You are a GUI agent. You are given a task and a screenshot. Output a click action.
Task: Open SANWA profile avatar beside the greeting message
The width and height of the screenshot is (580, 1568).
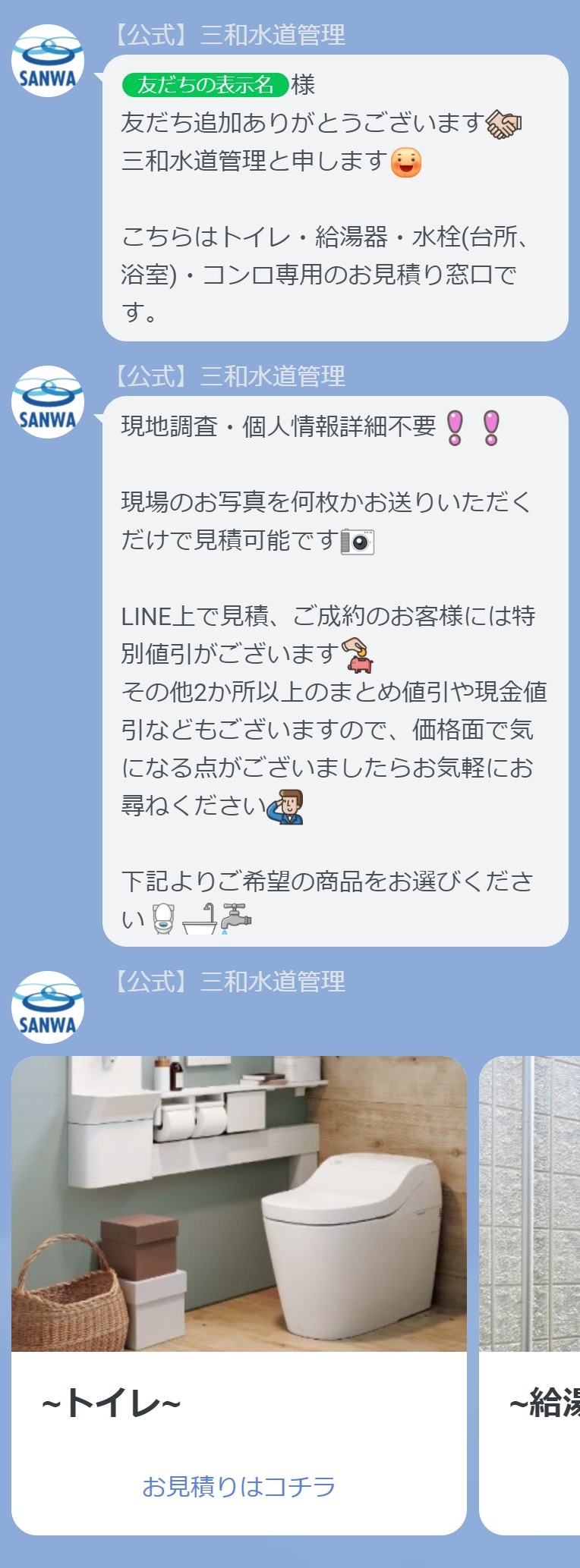(47, 61)
